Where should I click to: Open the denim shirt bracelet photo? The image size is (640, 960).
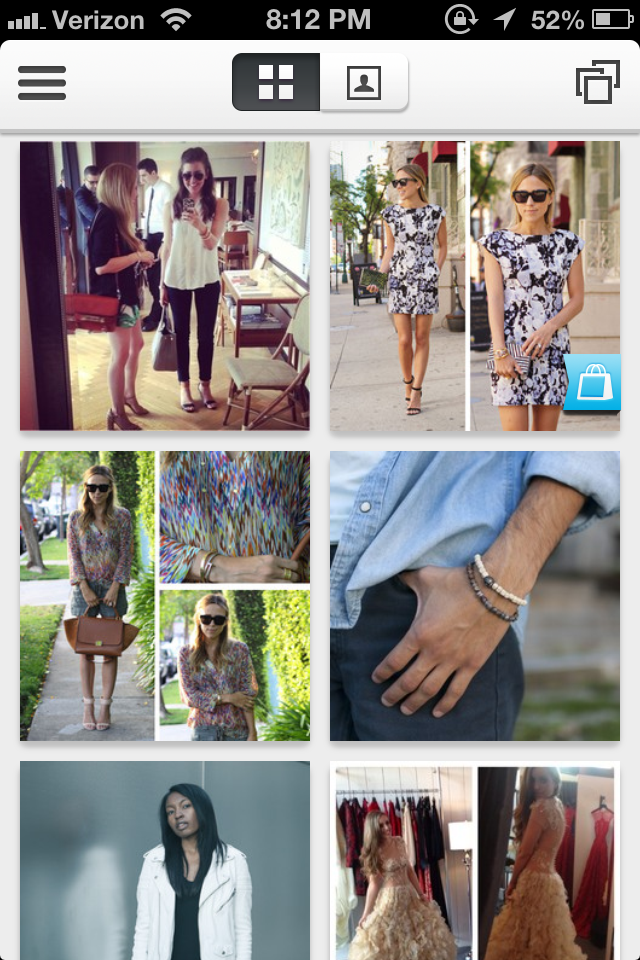point(475,596)
